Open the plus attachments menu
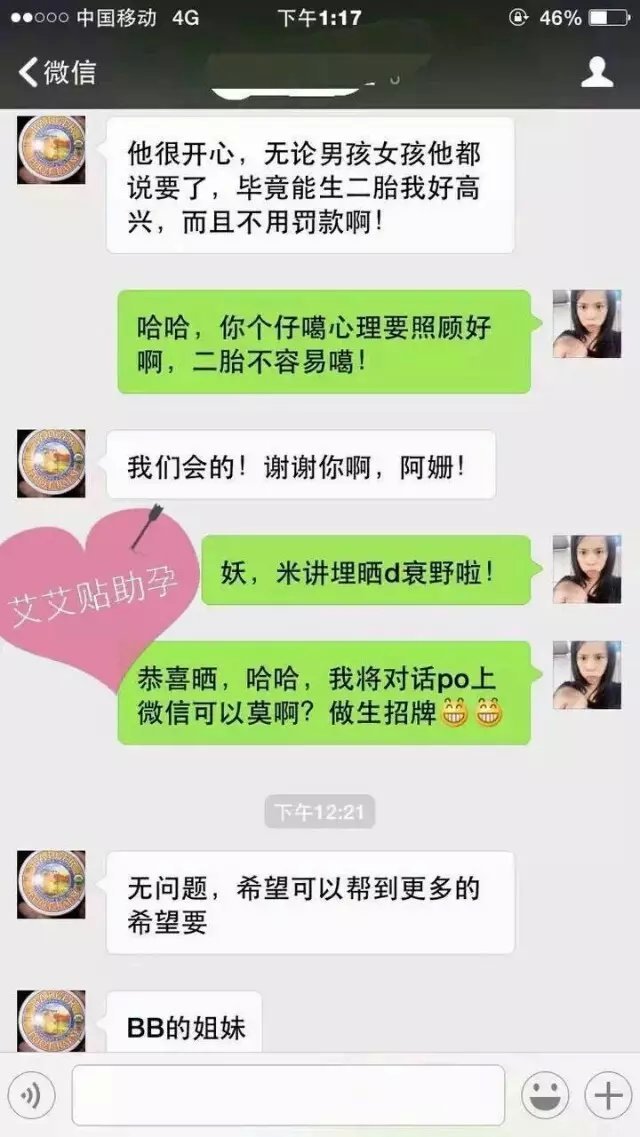 tap(607, 1096)
